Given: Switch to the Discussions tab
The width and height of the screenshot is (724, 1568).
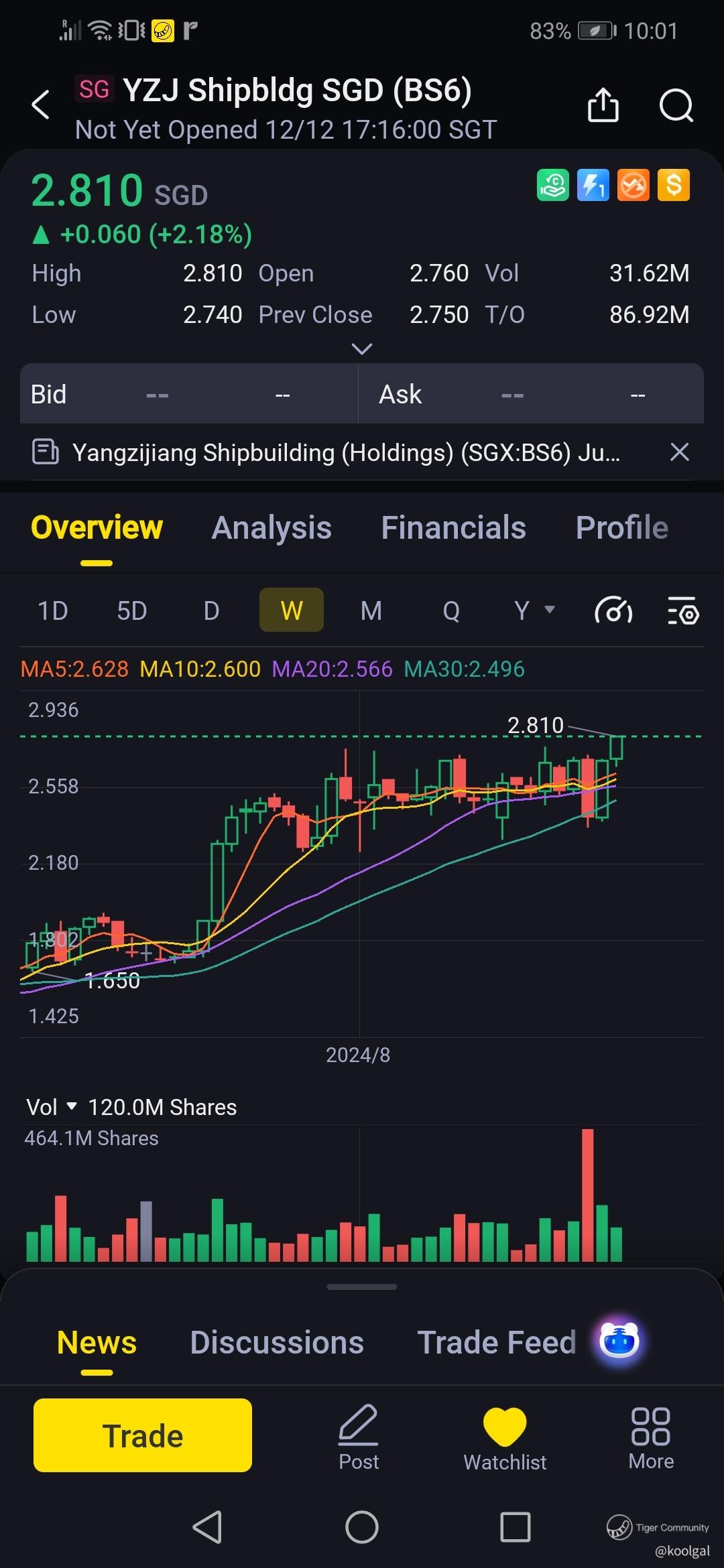Looking at the screenshot, I should pos(277,1342).
